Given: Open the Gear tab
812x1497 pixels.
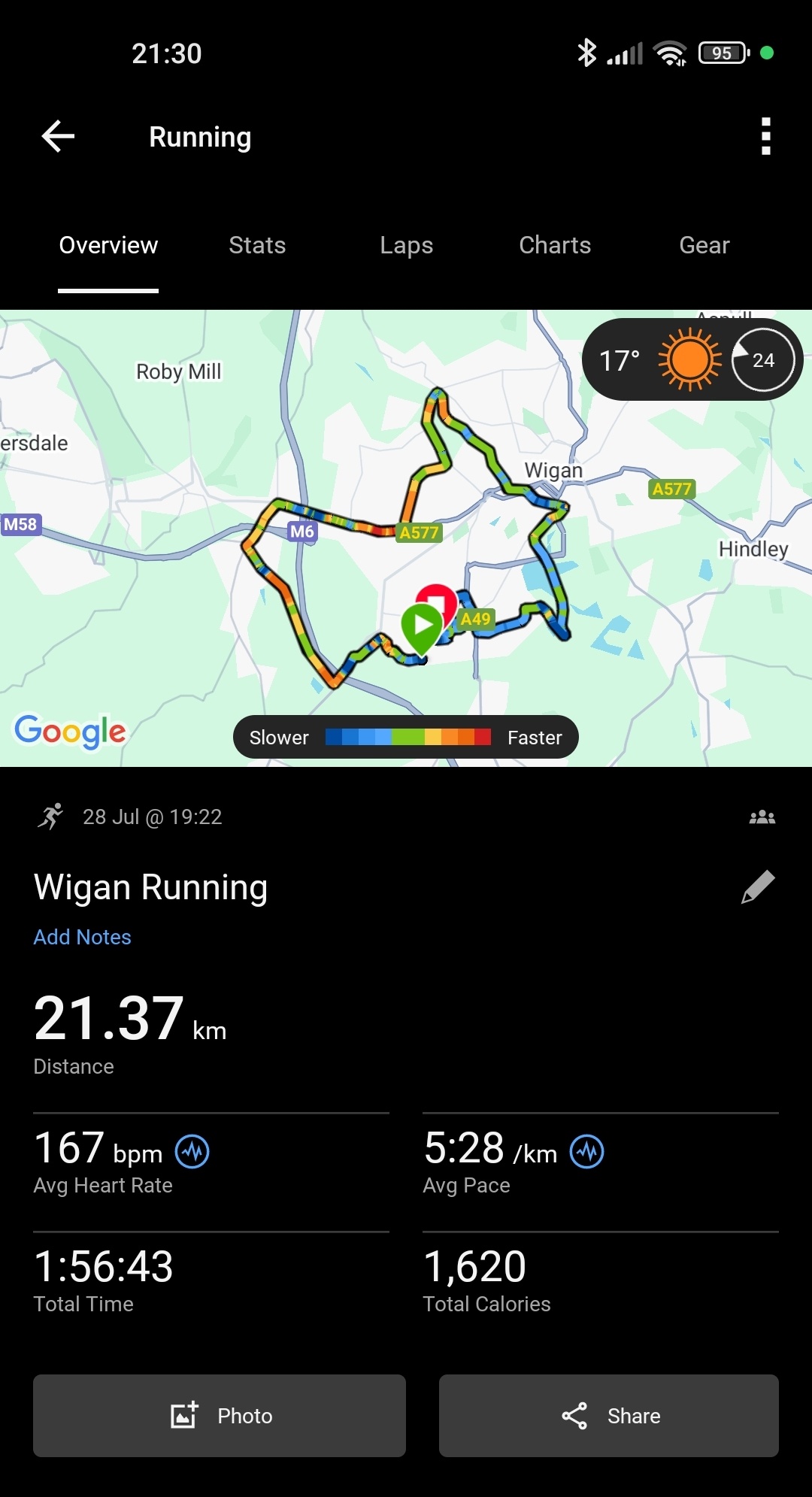Looking at the screenshot, I should coord(704,246).
